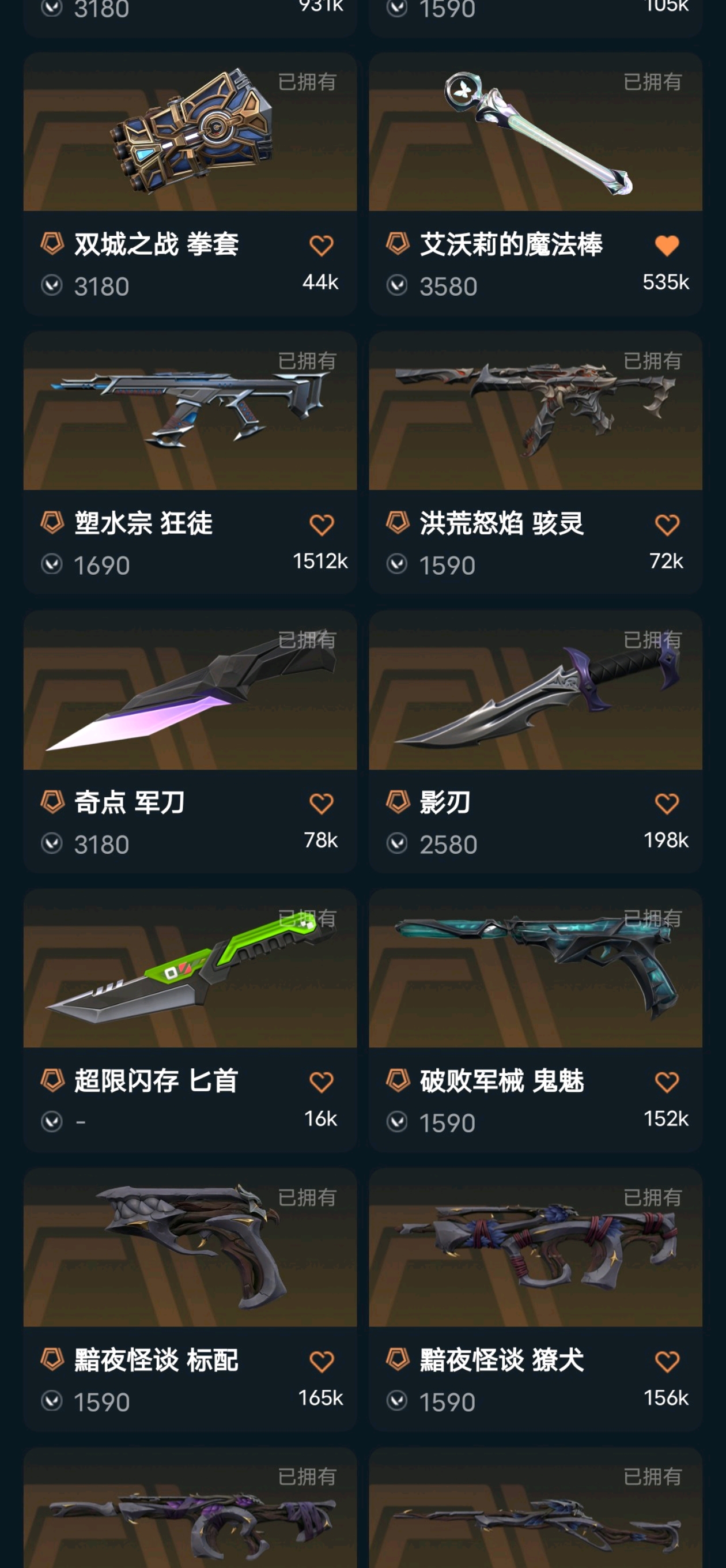Favorite the 超限闪存 匕首 skin
Image resolution: width=726 pixels, height=1568 pixels.
(x=322, y=1082)
